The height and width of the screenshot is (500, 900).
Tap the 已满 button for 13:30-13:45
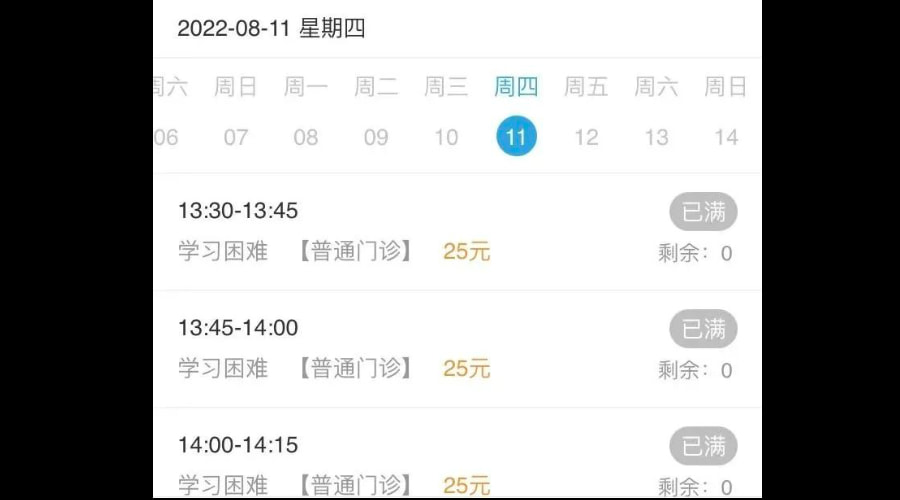[703, 212]
